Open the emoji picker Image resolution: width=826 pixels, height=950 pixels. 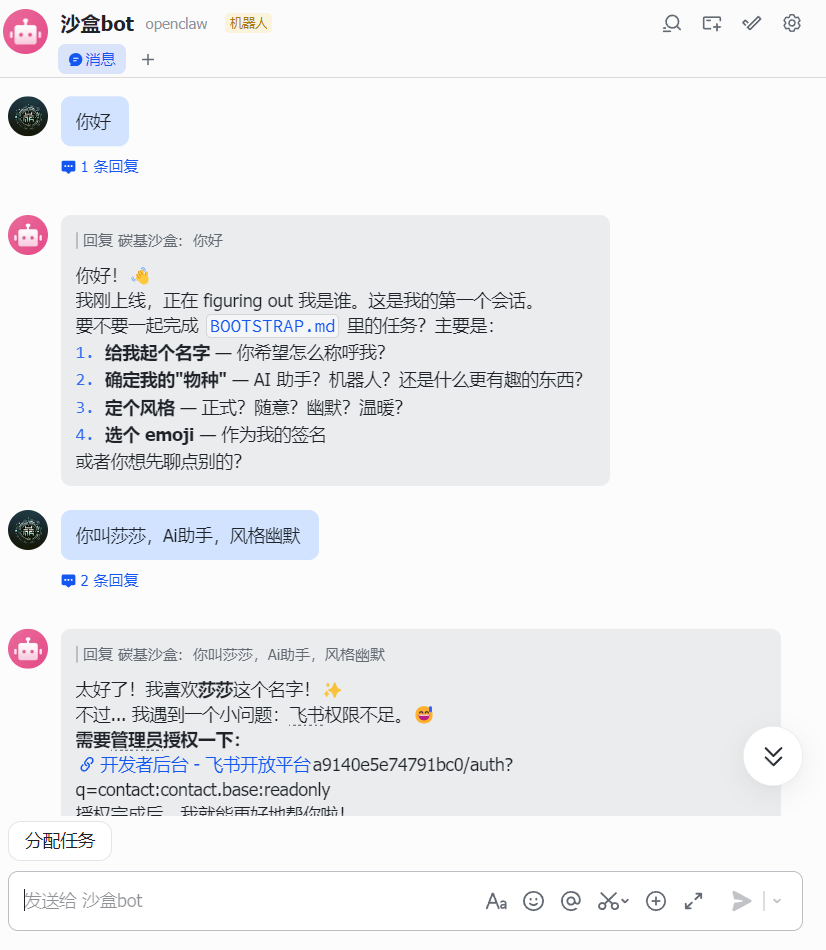534,901
